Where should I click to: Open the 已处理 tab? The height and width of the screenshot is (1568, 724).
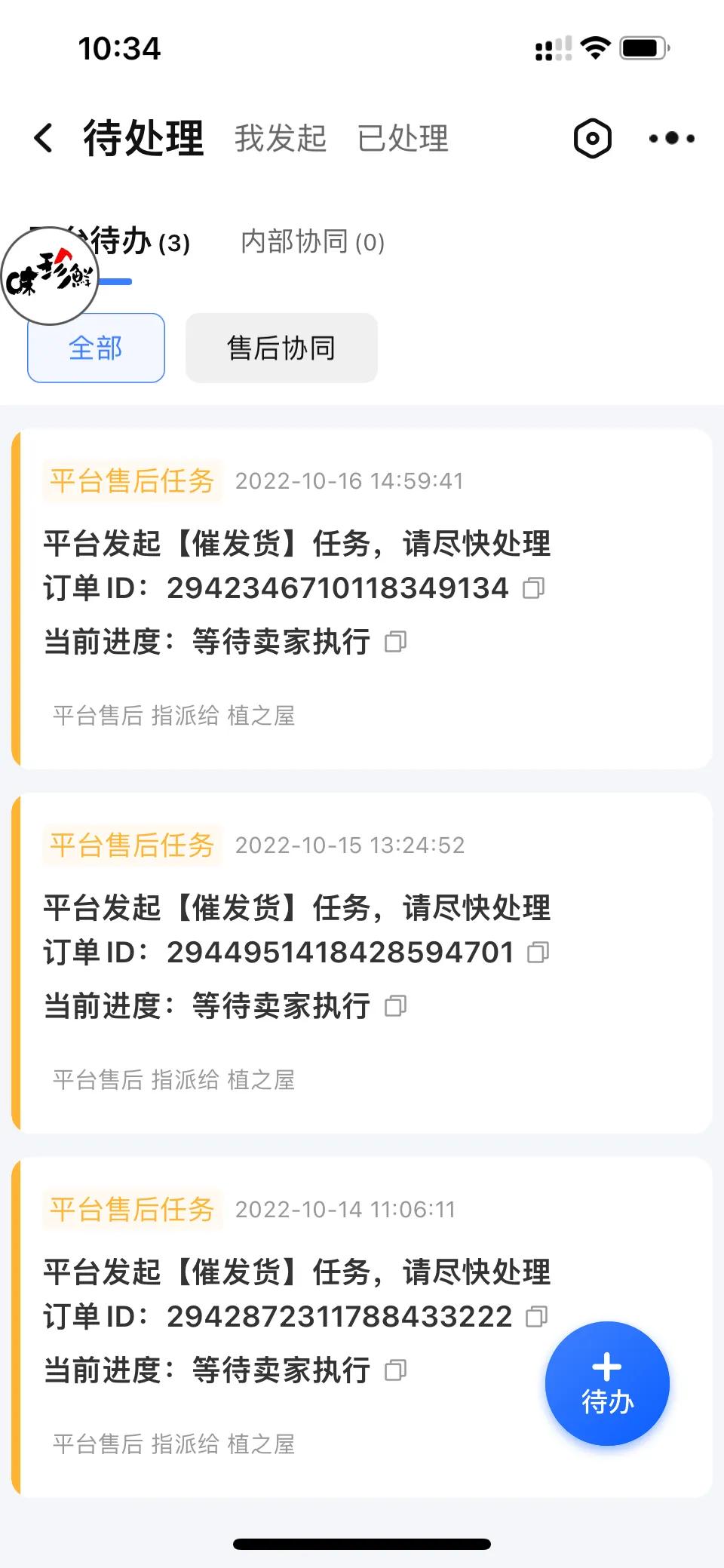pos(402,139)
